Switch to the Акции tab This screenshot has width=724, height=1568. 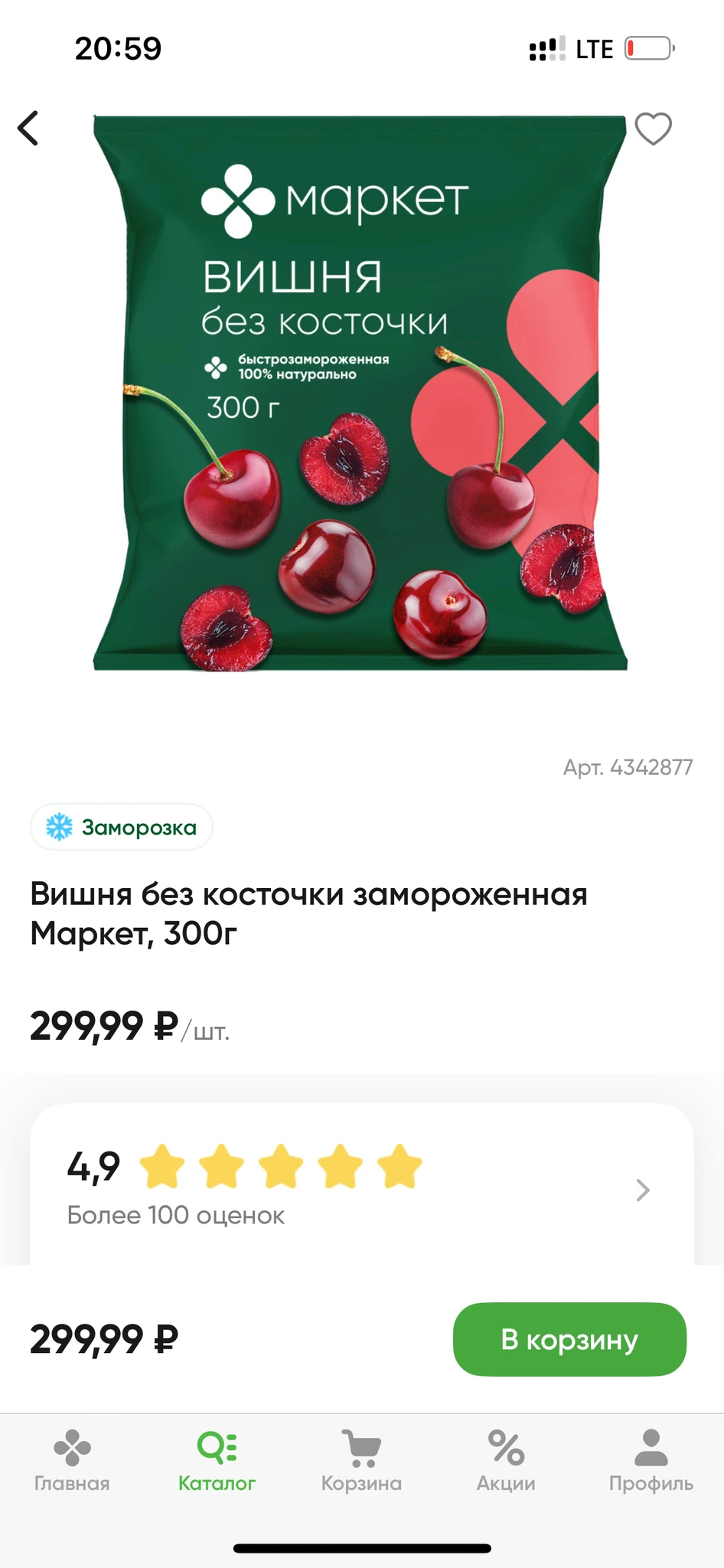click(506, 1461)
